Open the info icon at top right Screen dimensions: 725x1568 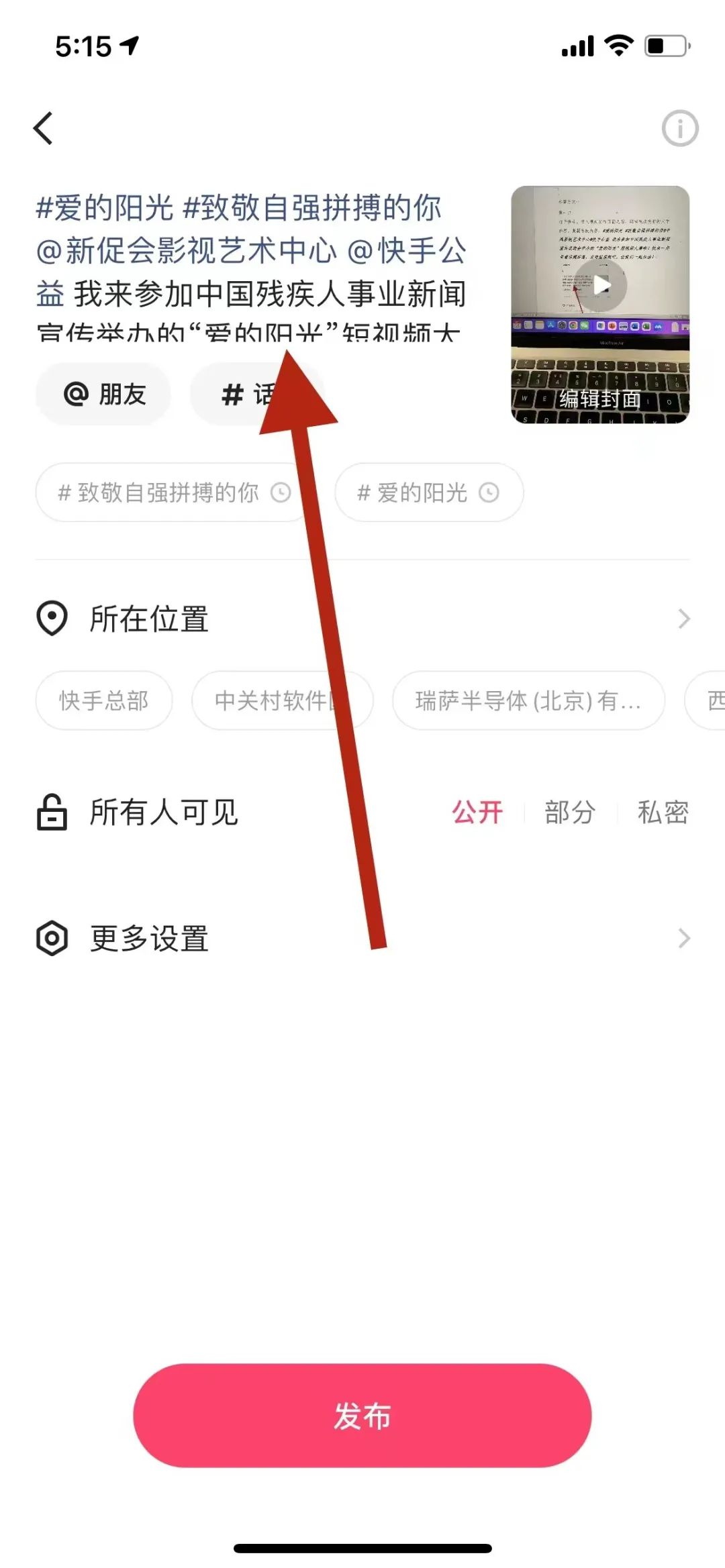pos(679,128)
